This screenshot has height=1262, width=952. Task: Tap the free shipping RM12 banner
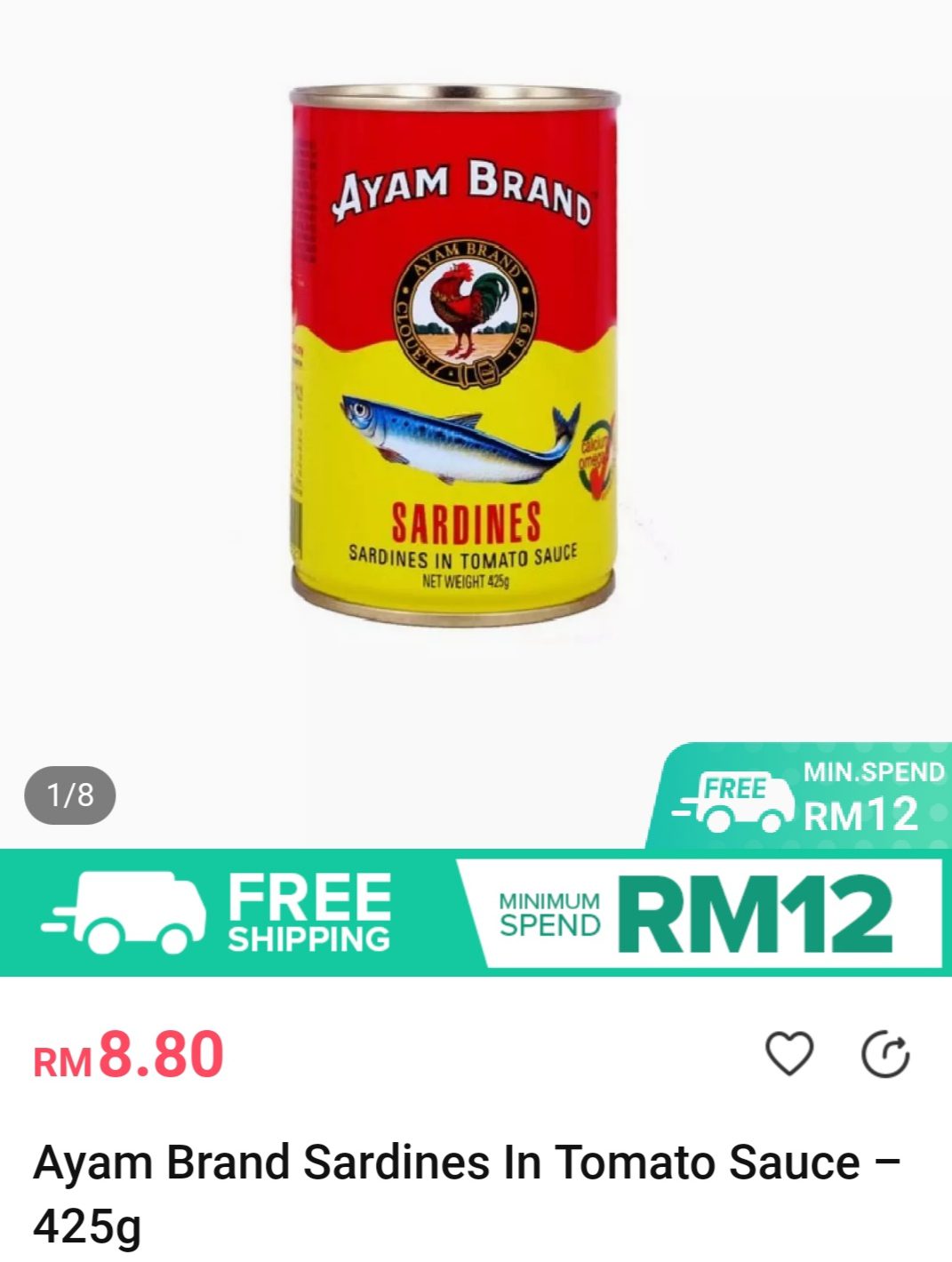(x=476, y=914)
